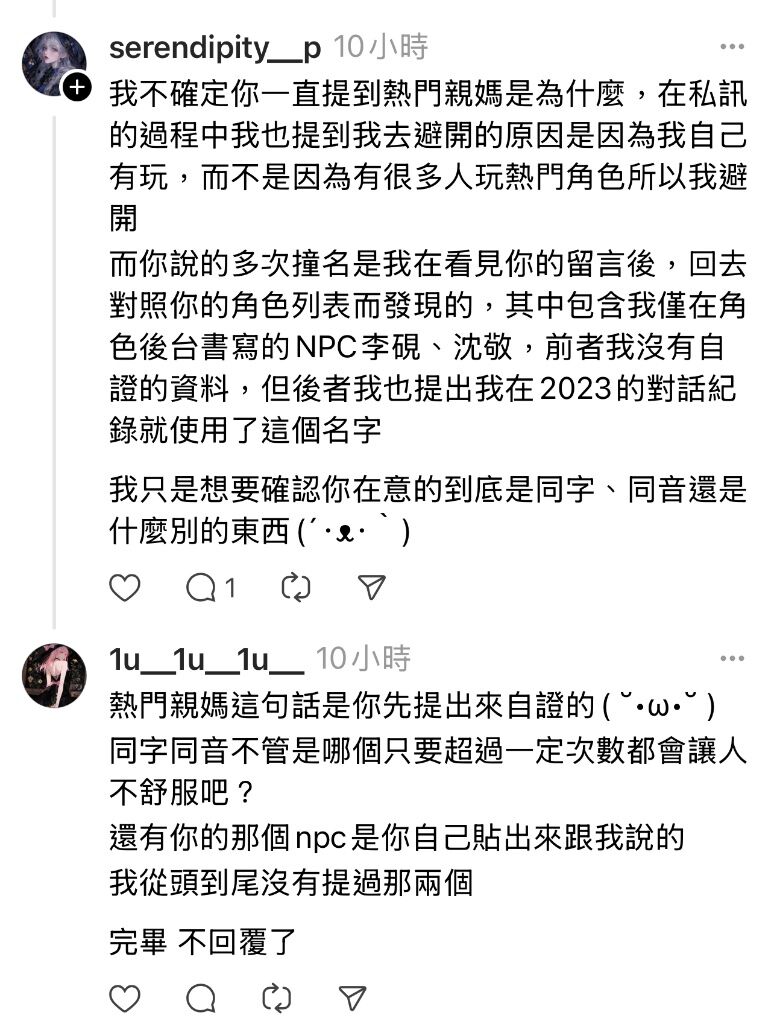Follow serendipity__p via the plus badge

[77, 88]
